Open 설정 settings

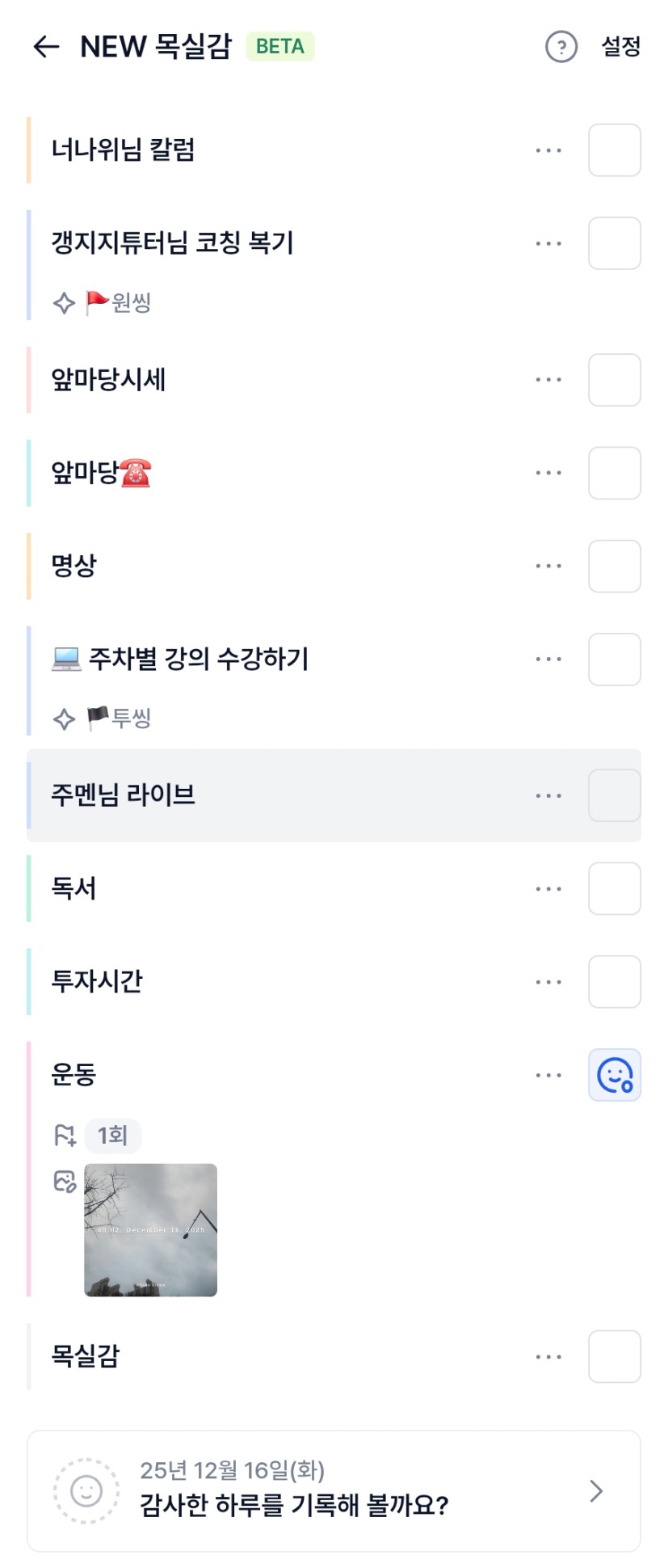point(620,47)
